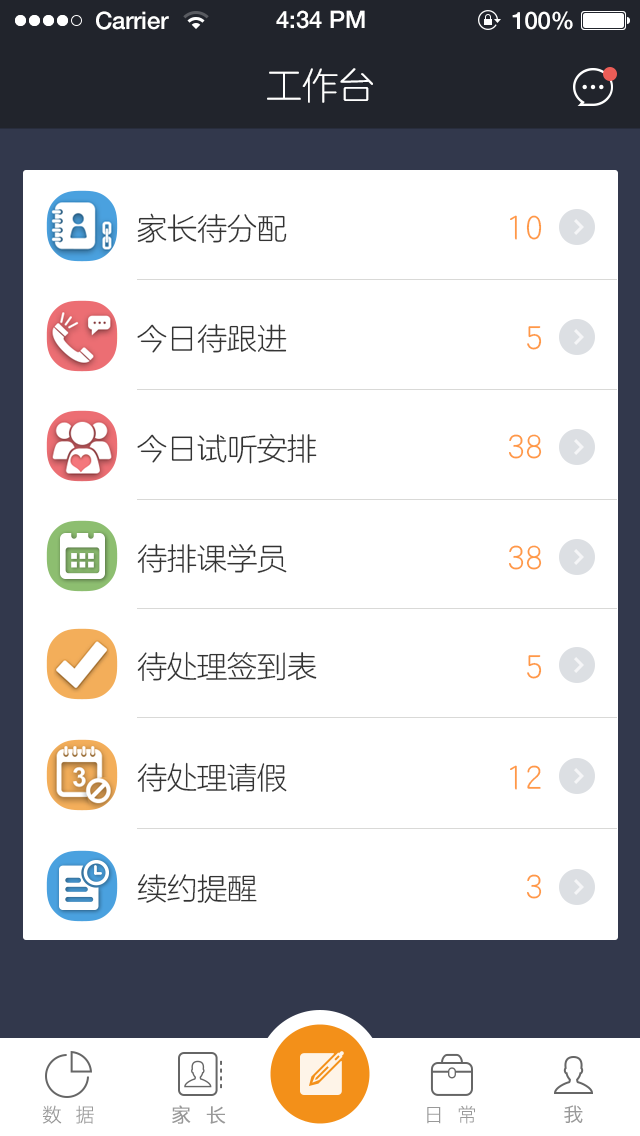Viewport: 640px width, 1136px height.
Task: Switch to the 日常 tab
Action: click(451, 1088)
